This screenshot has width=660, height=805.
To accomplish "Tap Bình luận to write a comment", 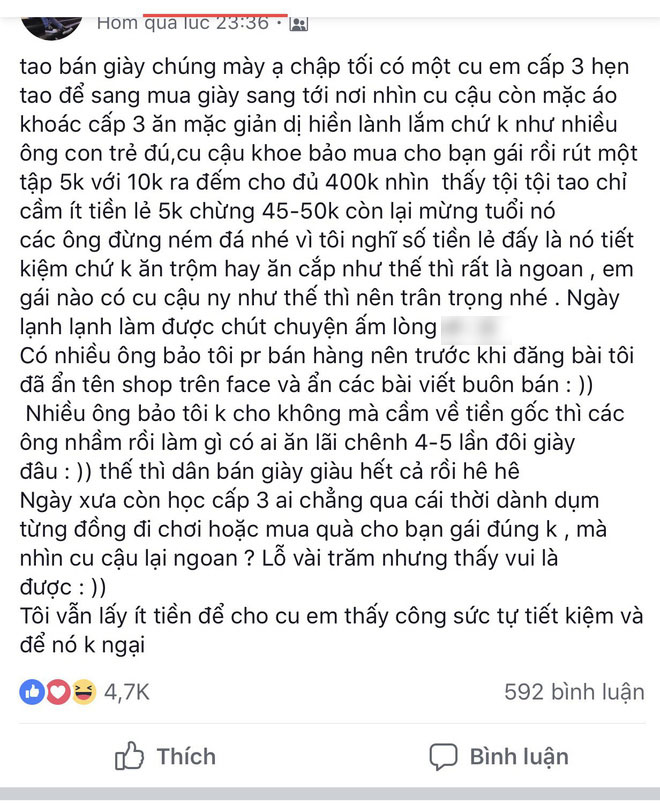I will 498,755.
